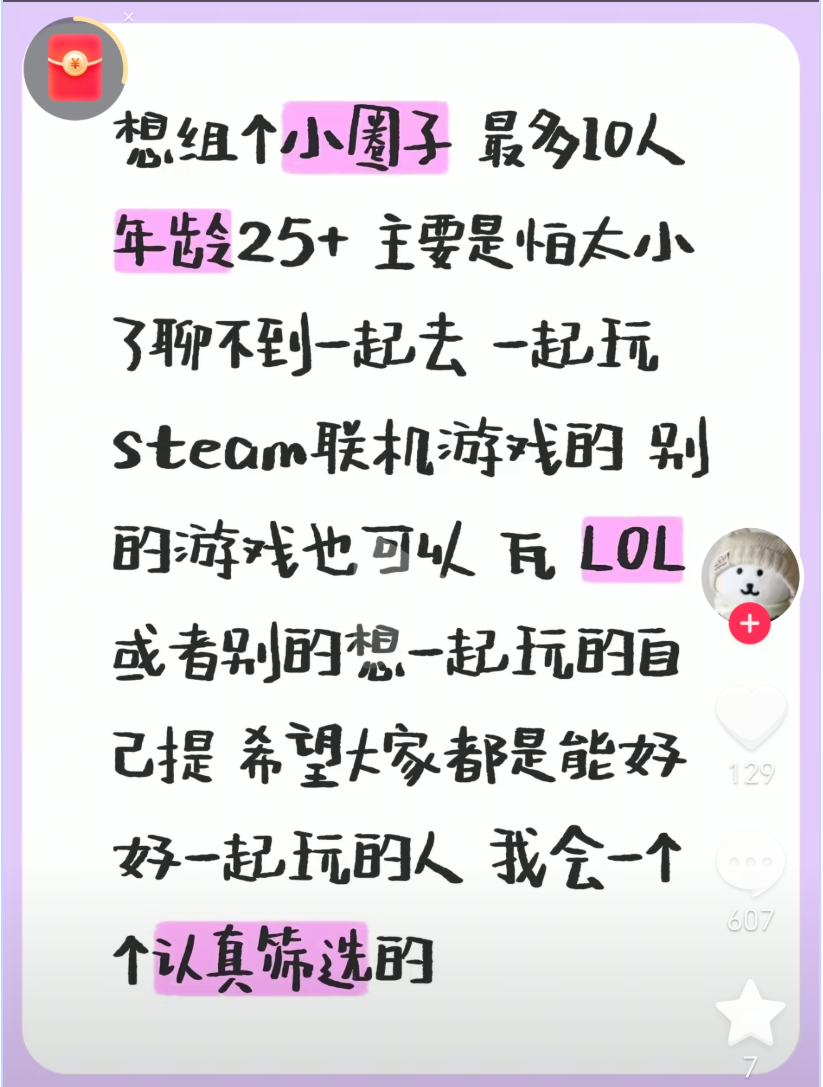The width and height of the screenshot is (823, 1087).
Task: Like this post with the heart icon
Action: (x=751, y=718)
